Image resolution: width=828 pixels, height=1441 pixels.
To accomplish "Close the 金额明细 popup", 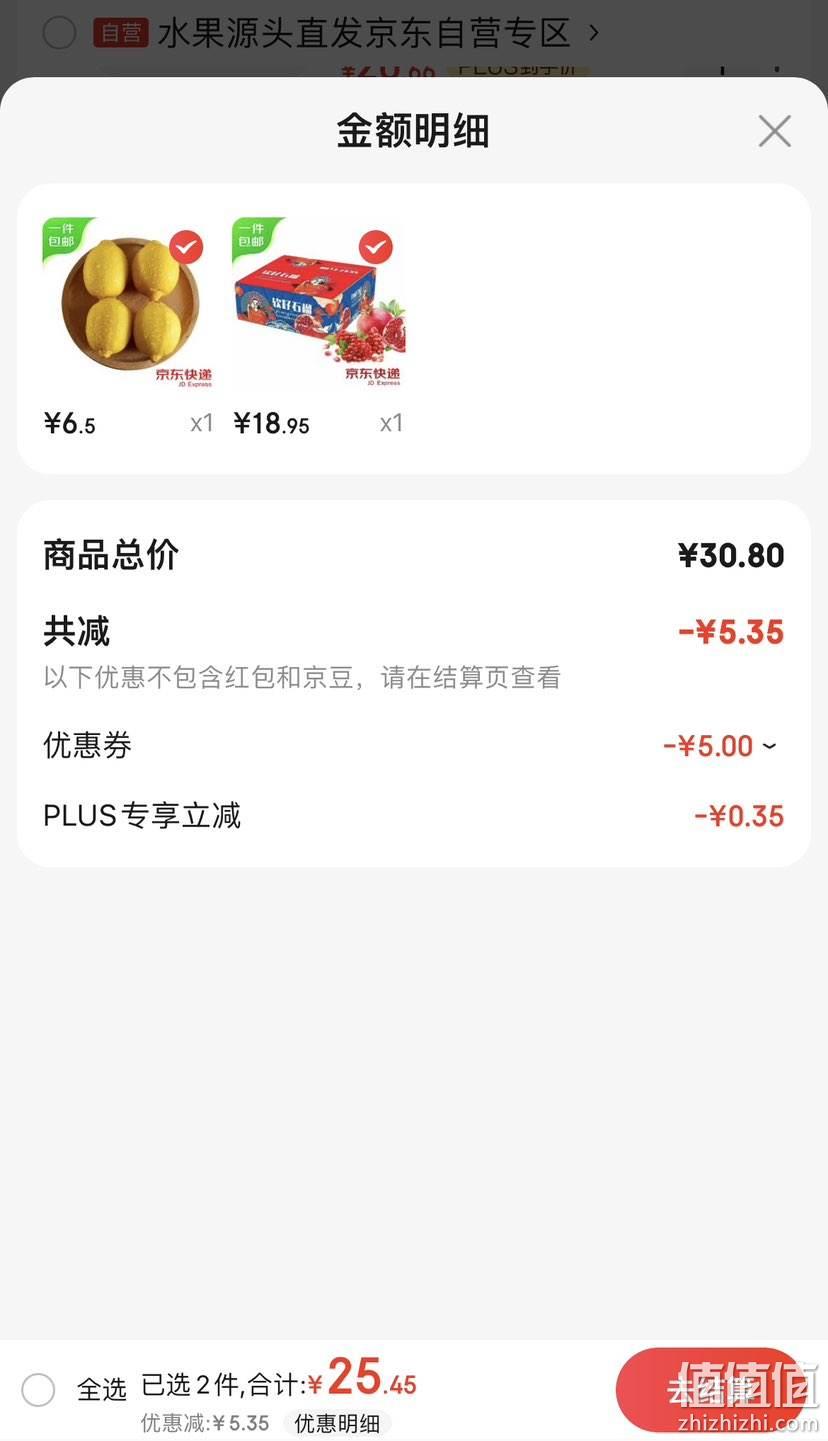I will click(774, 131).
